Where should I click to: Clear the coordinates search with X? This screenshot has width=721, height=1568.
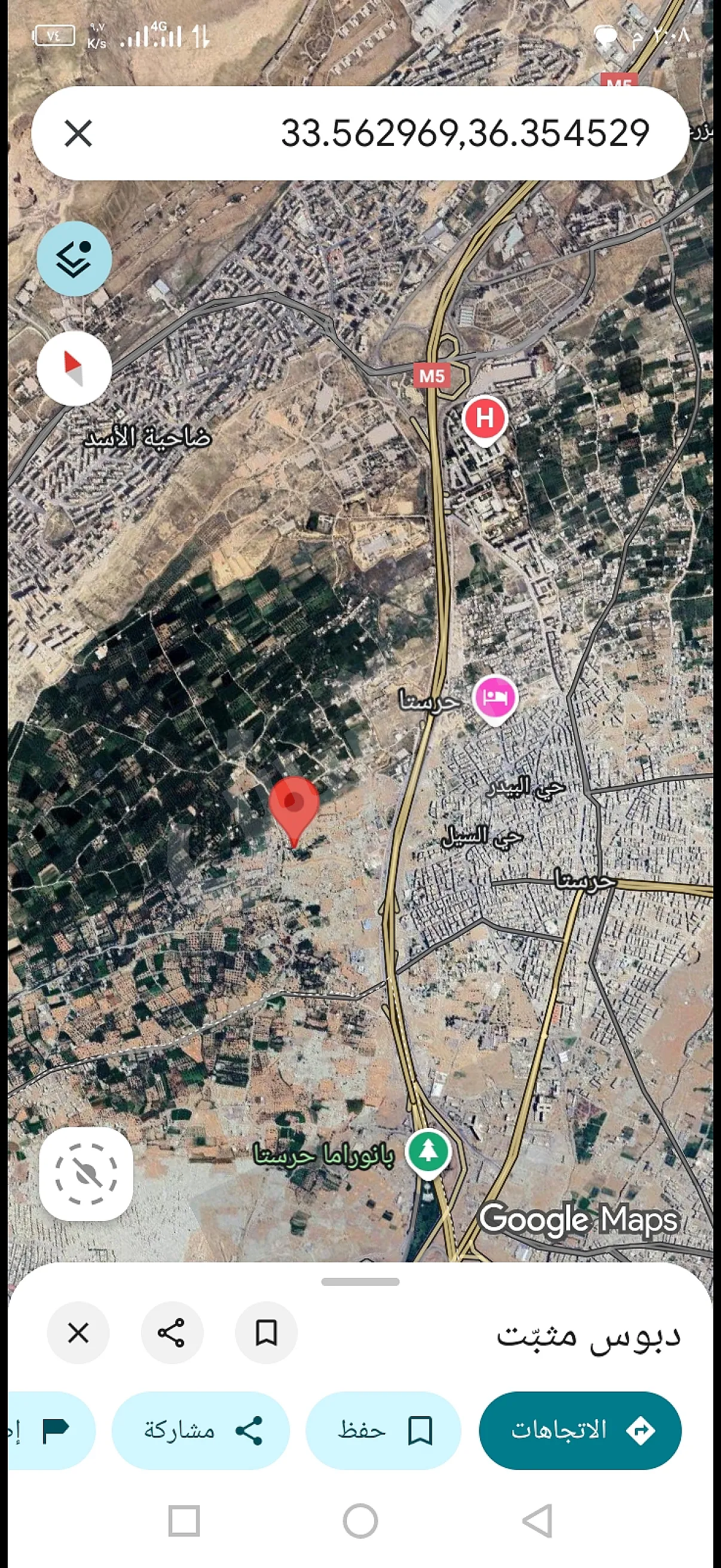point(78,133)
